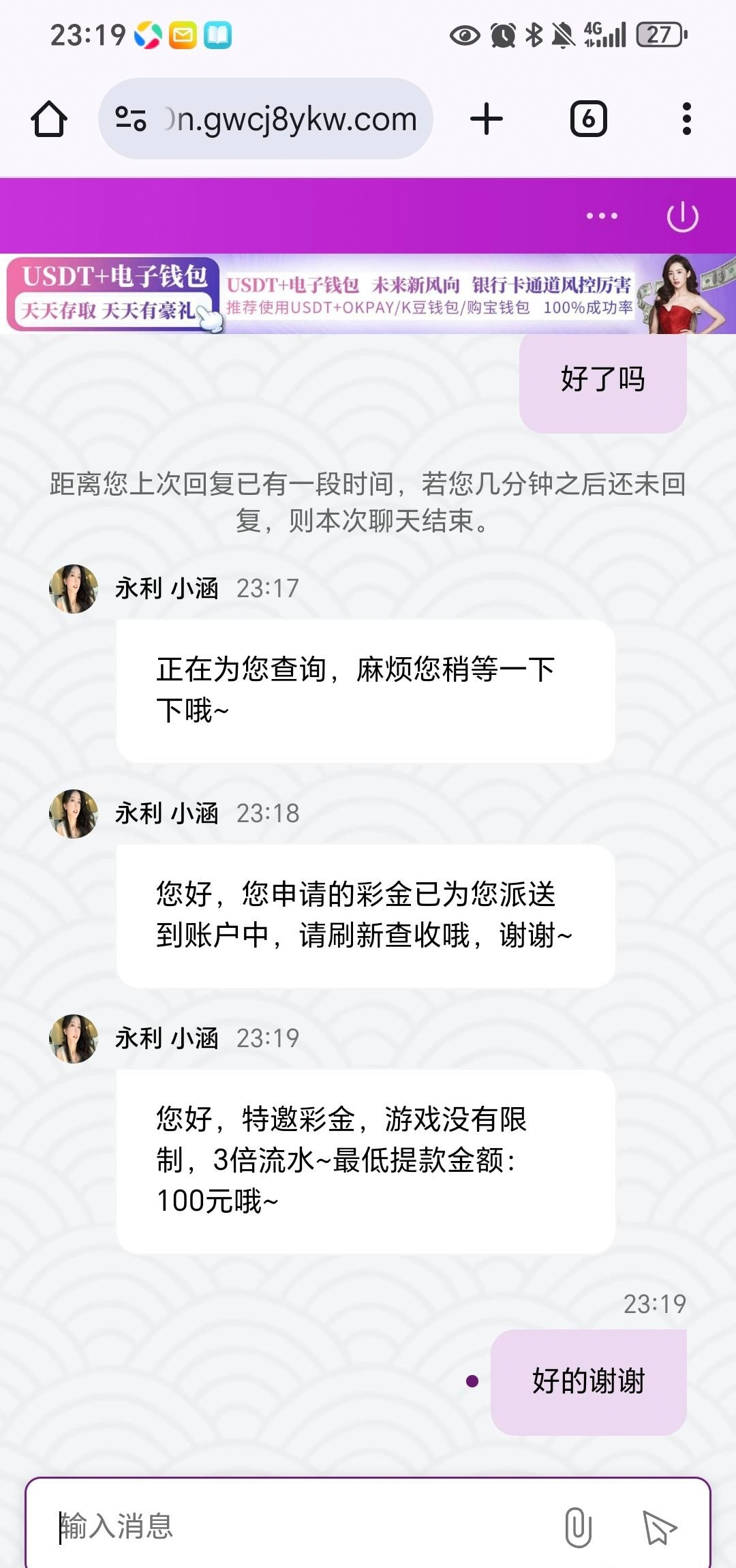This screenshot has height=1568, width=736.
Task: Open the USDT e-wallet promotion banner
Action: tap(368, 295)
